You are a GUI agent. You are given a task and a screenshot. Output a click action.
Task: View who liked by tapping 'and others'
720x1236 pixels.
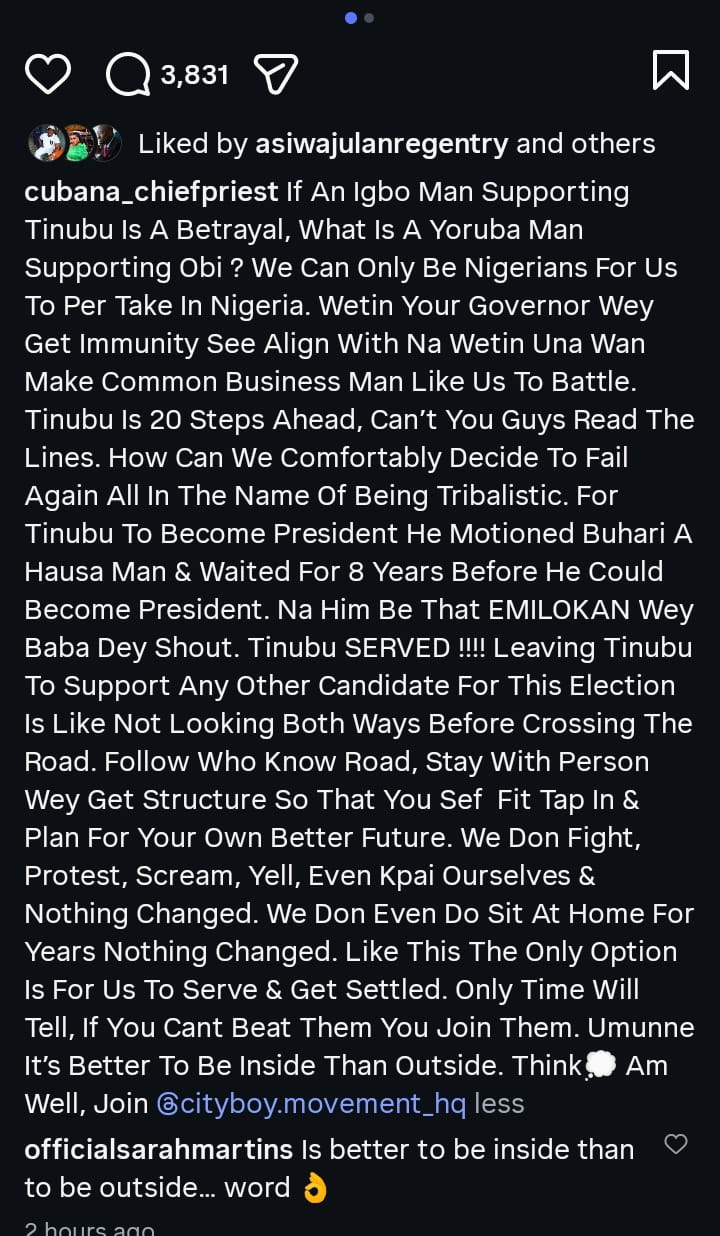coord(585,144)
